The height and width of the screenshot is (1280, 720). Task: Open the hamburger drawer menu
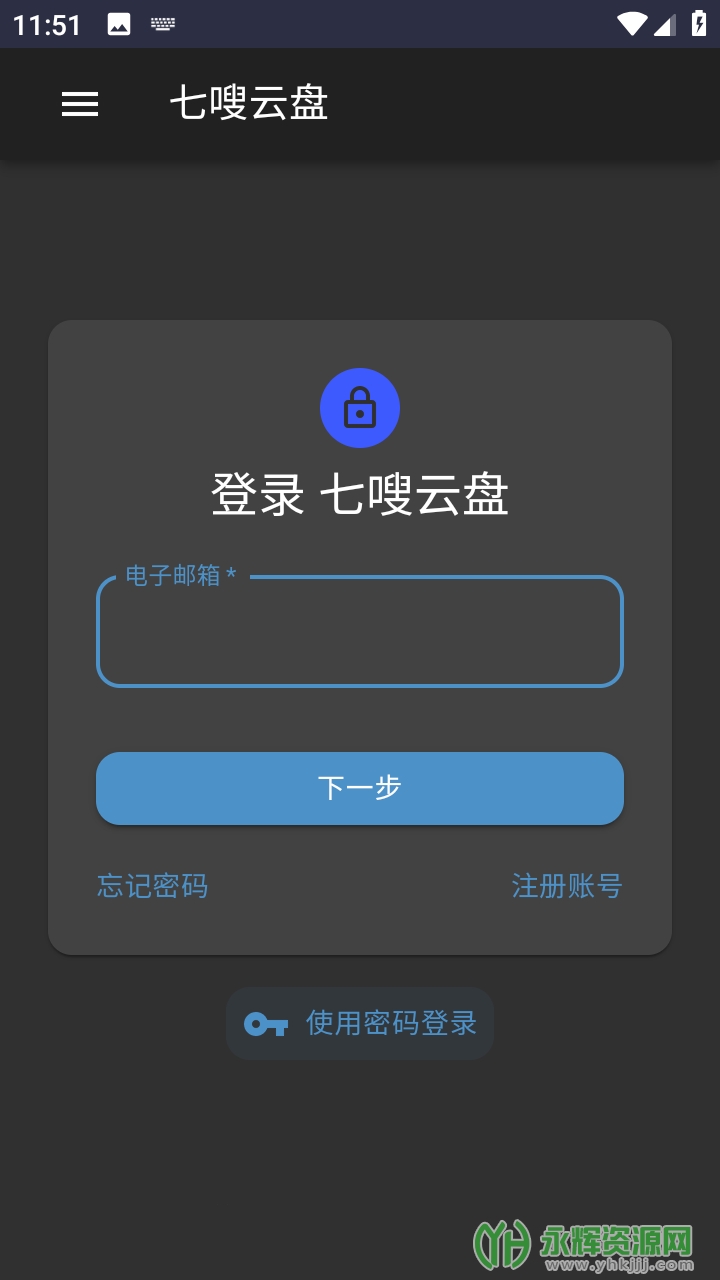click(x=80, y=104)
